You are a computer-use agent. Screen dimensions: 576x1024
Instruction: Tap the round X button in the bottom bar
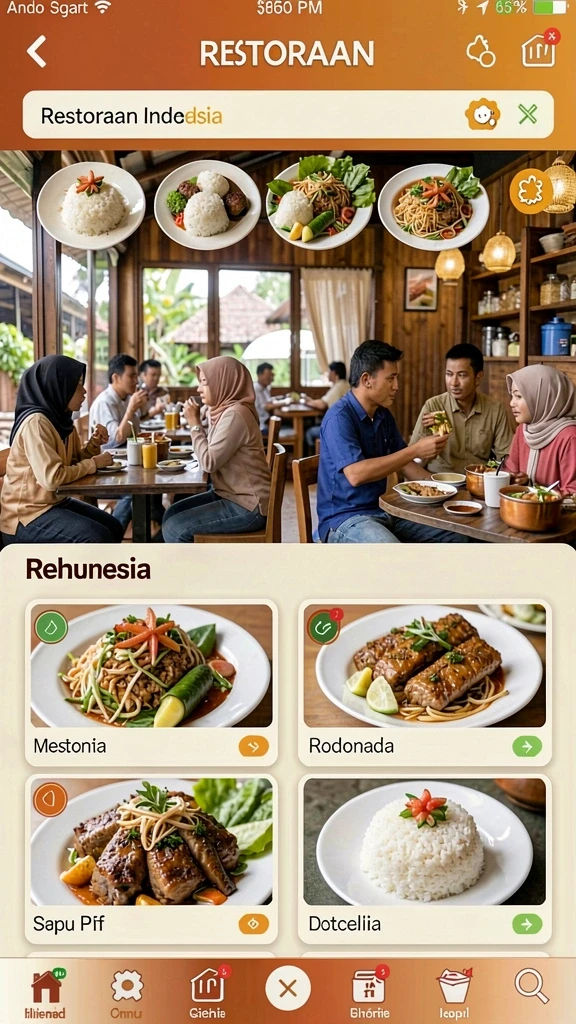point(288,988)
